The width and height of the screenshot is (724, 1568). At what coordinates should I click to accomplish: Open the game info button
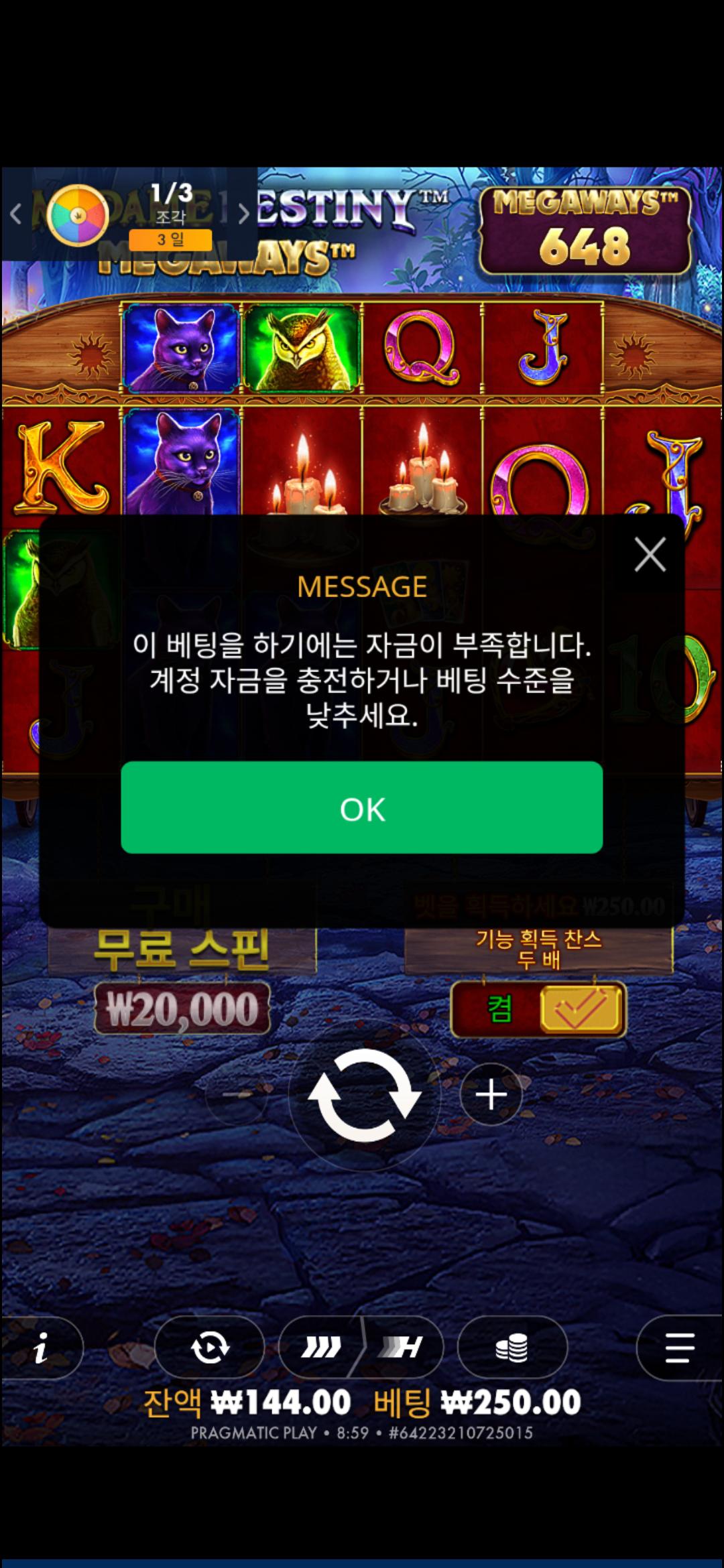(x=42, y=1348)
